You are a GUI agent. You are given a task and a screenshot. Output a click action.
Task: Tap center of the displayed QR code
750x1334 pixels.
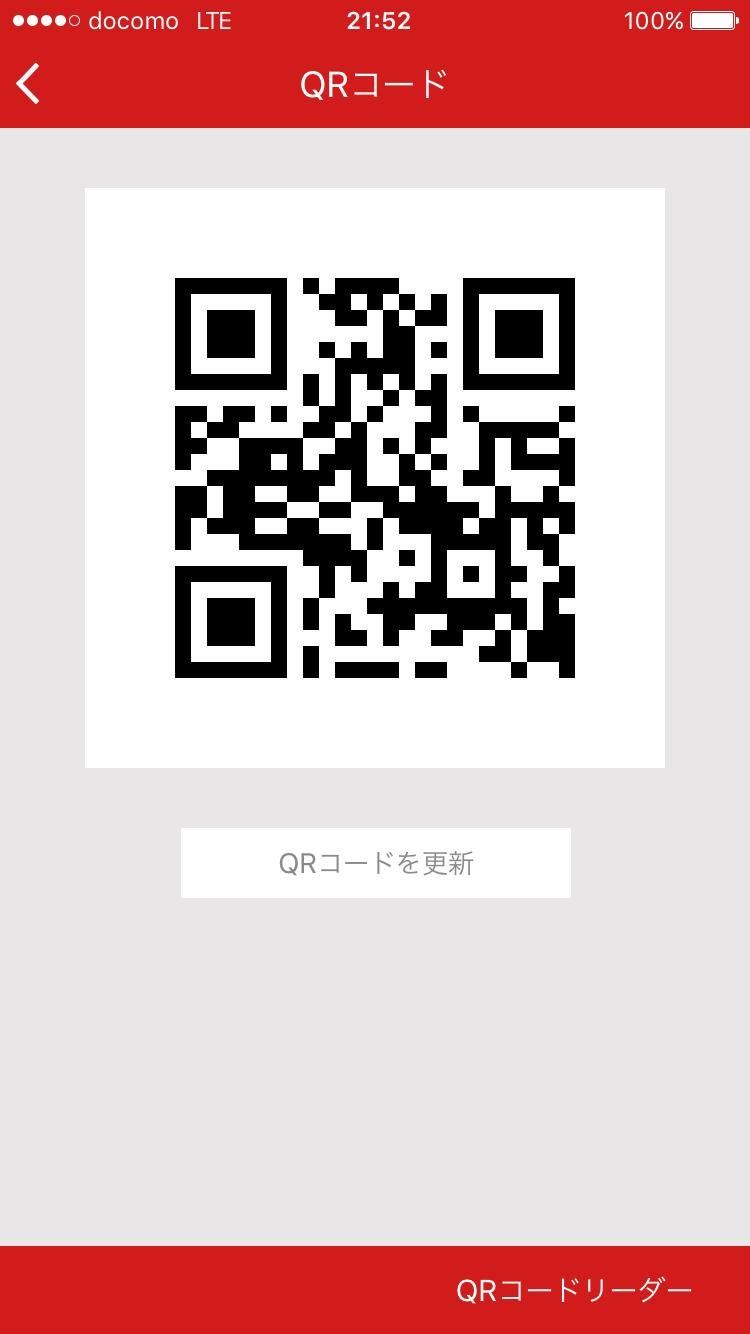tap(375, 477)
